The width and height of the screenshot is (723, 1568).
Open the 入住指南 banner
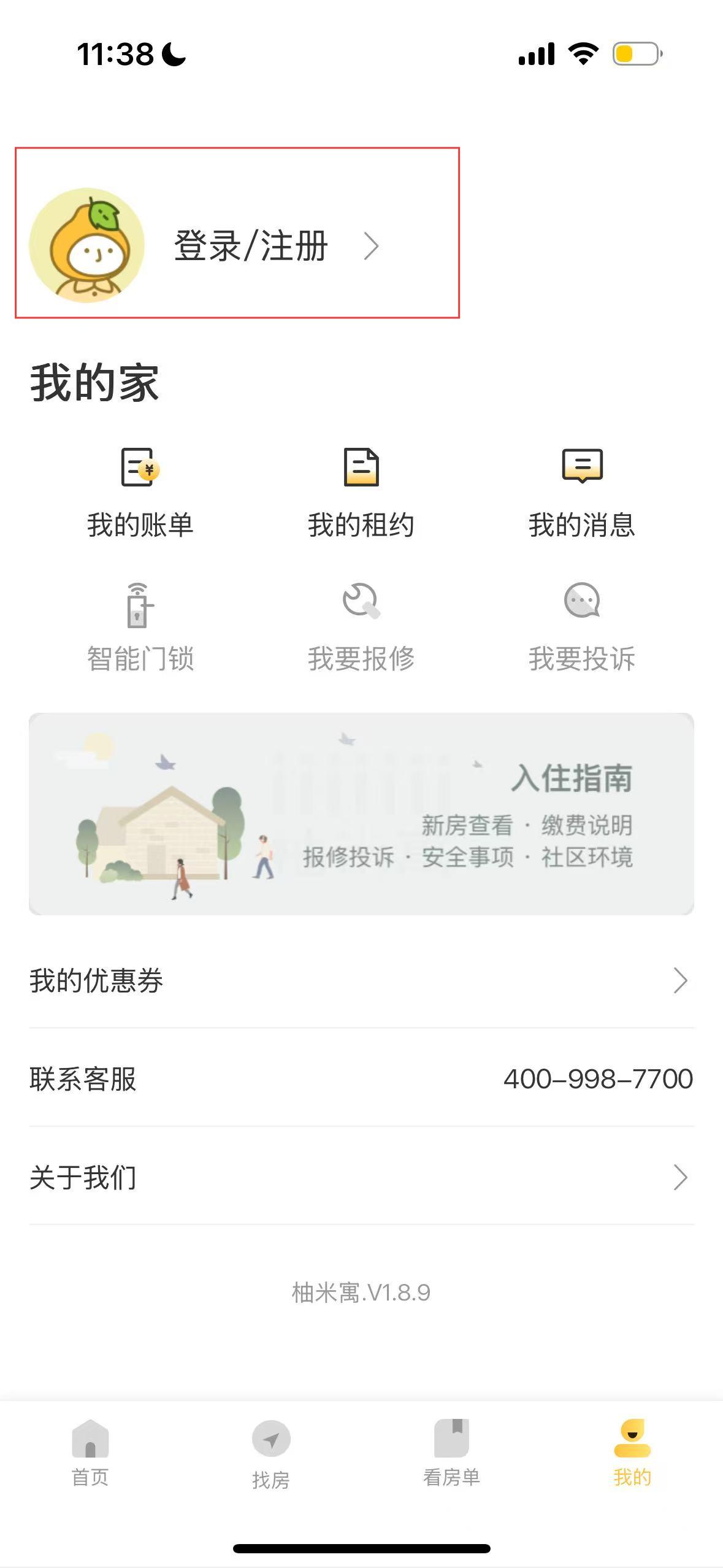(x=361, y=813)
